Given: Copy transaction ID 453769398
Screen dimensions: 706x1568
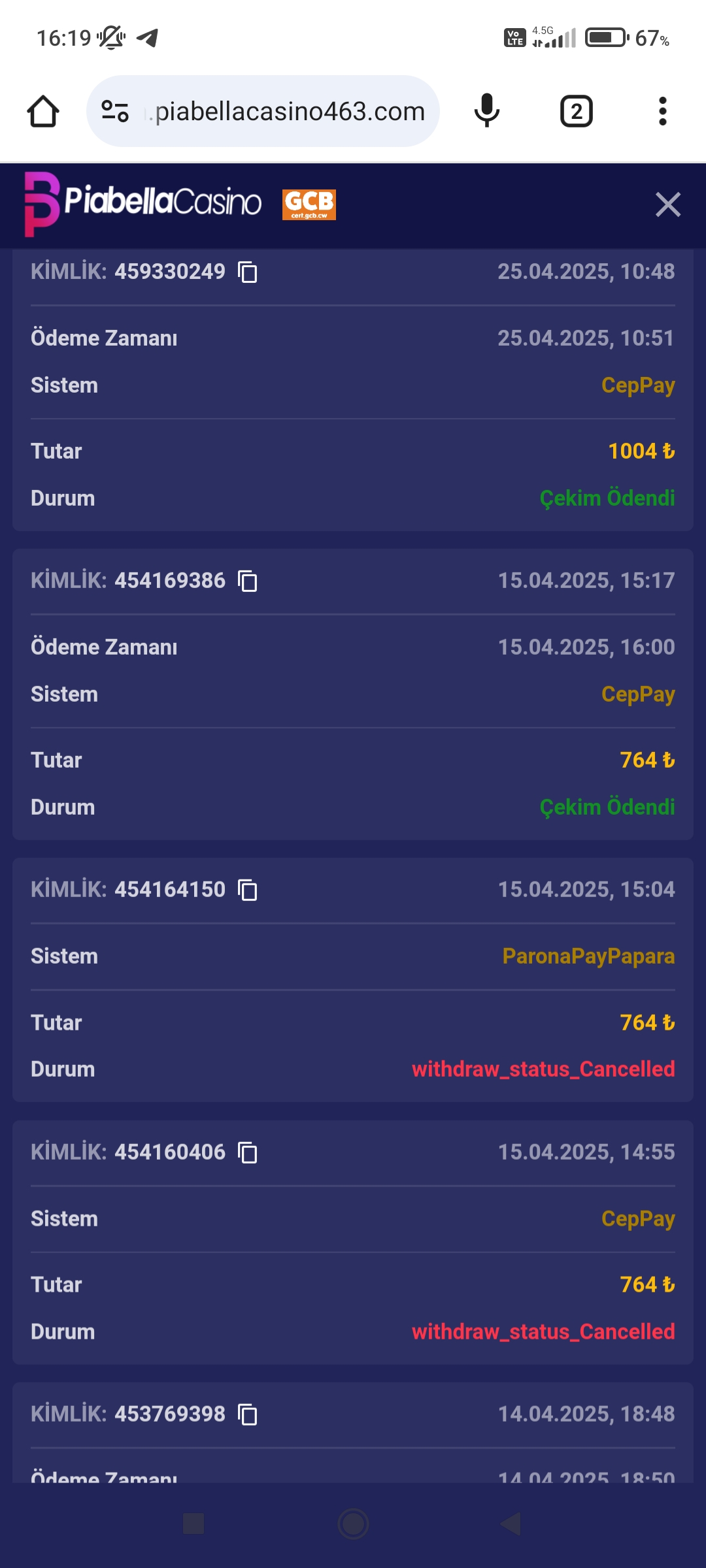Looking at the screenshot, I should tap(248, 1414).
